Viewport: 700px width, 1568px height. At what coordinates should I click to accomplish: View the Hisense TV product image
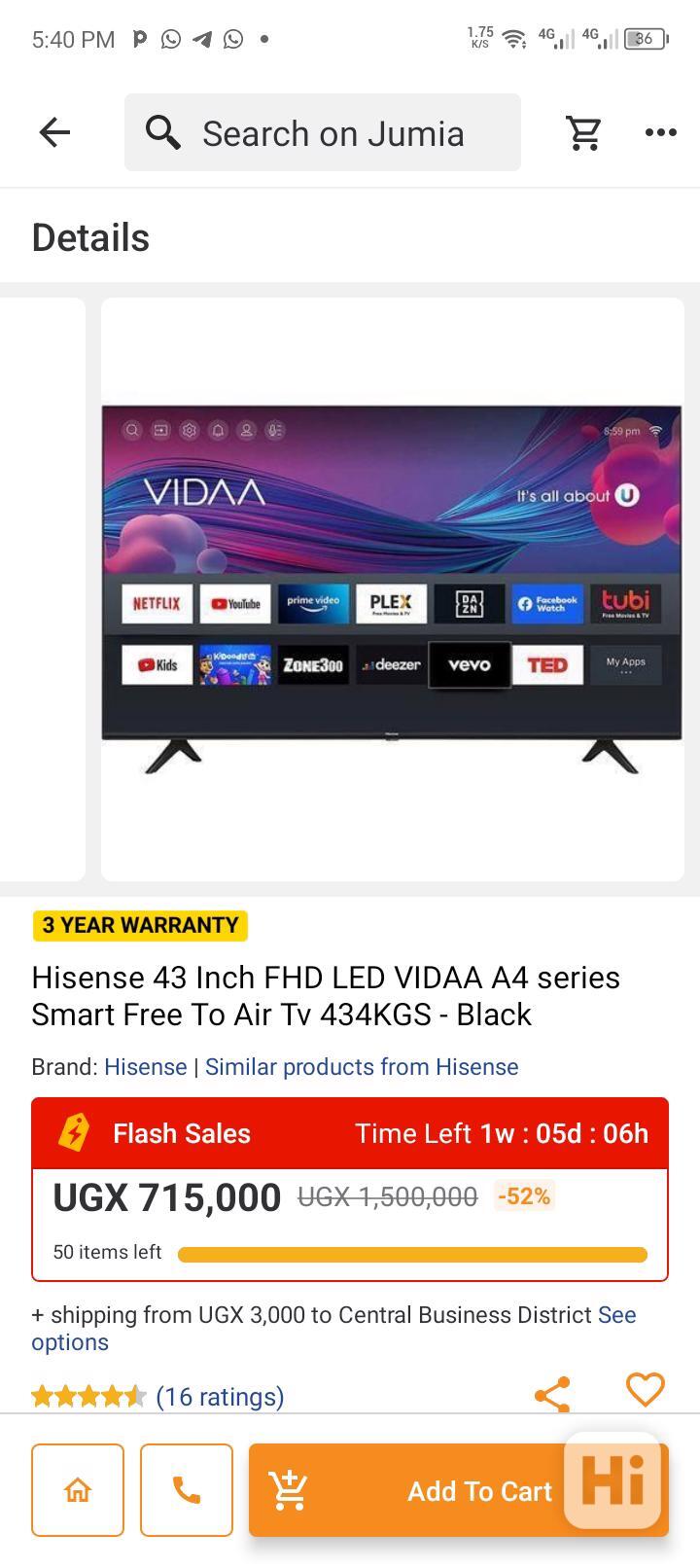coord(392,588)
